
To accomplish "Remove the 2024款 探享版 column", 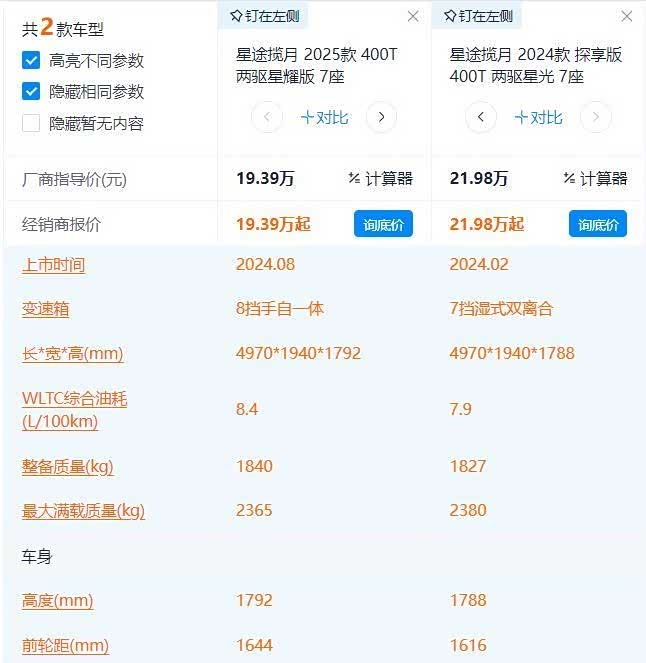I will click(x=627, y=16).
